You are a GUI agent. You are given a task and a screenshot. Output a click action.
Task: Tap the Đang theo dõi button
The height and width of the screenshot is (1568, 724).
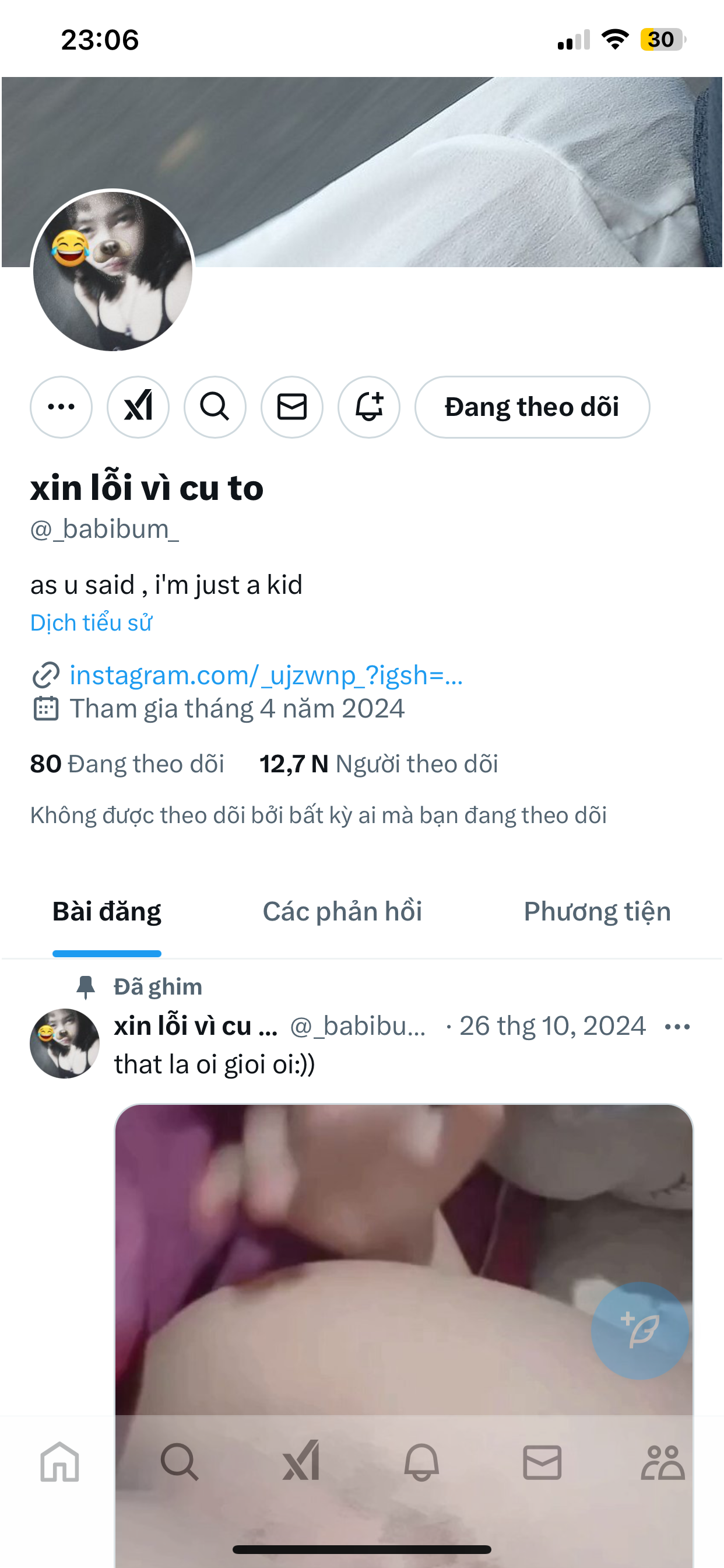(x=532, y=407)
